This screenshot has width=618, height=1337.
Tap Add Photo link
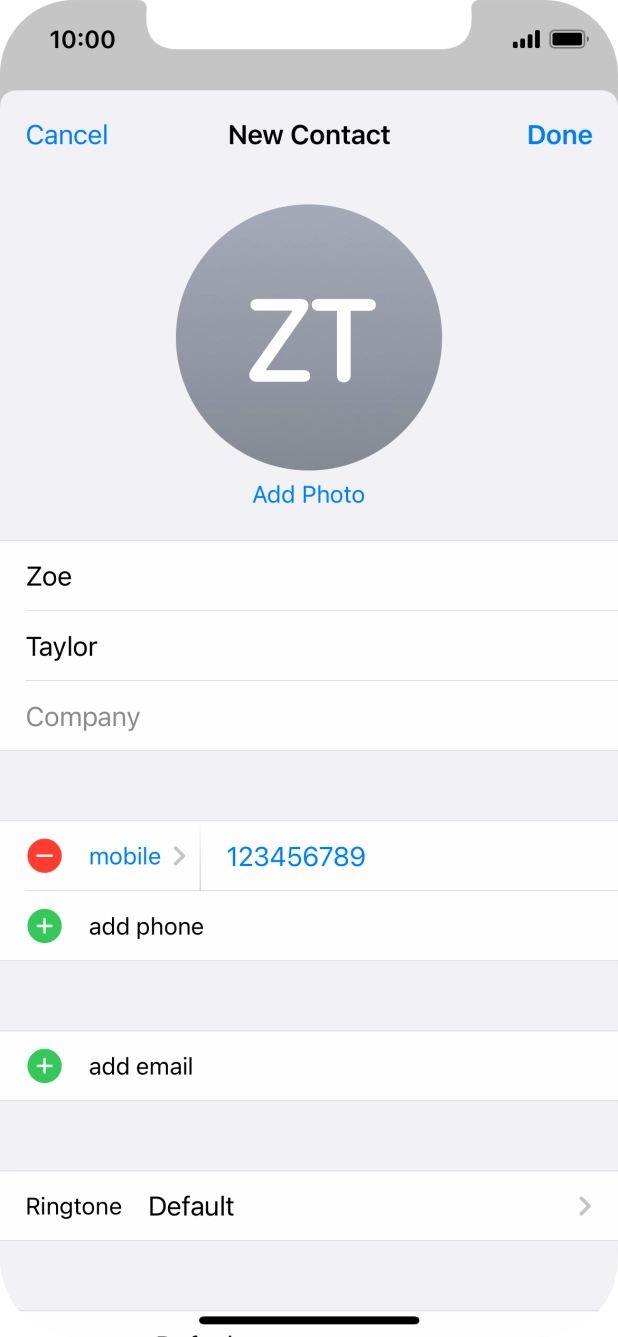pos(308,494)
